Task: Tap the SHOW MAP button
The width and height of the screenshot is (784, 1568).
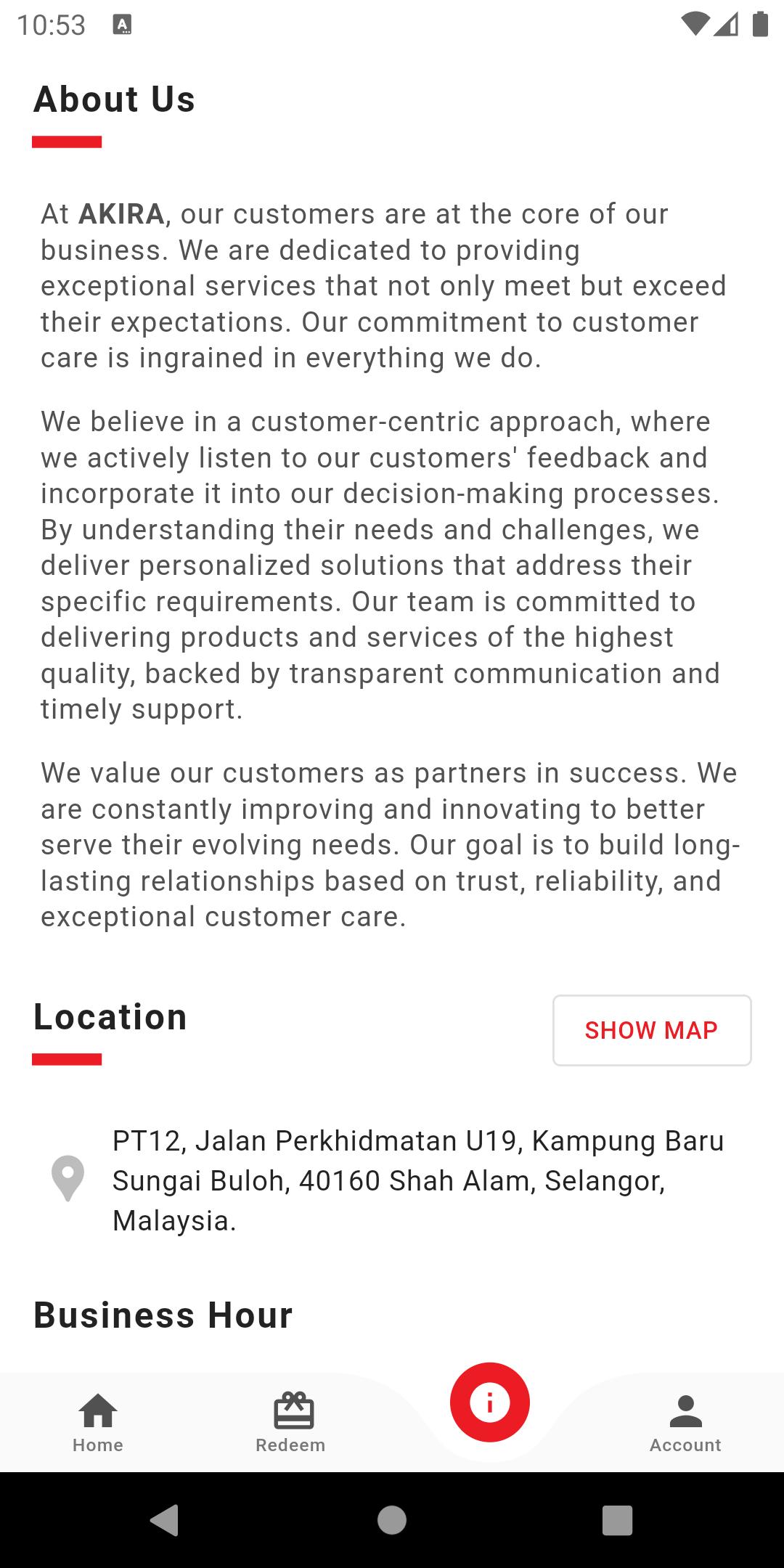Action: pyautogui.click(x=652, y=1030)
